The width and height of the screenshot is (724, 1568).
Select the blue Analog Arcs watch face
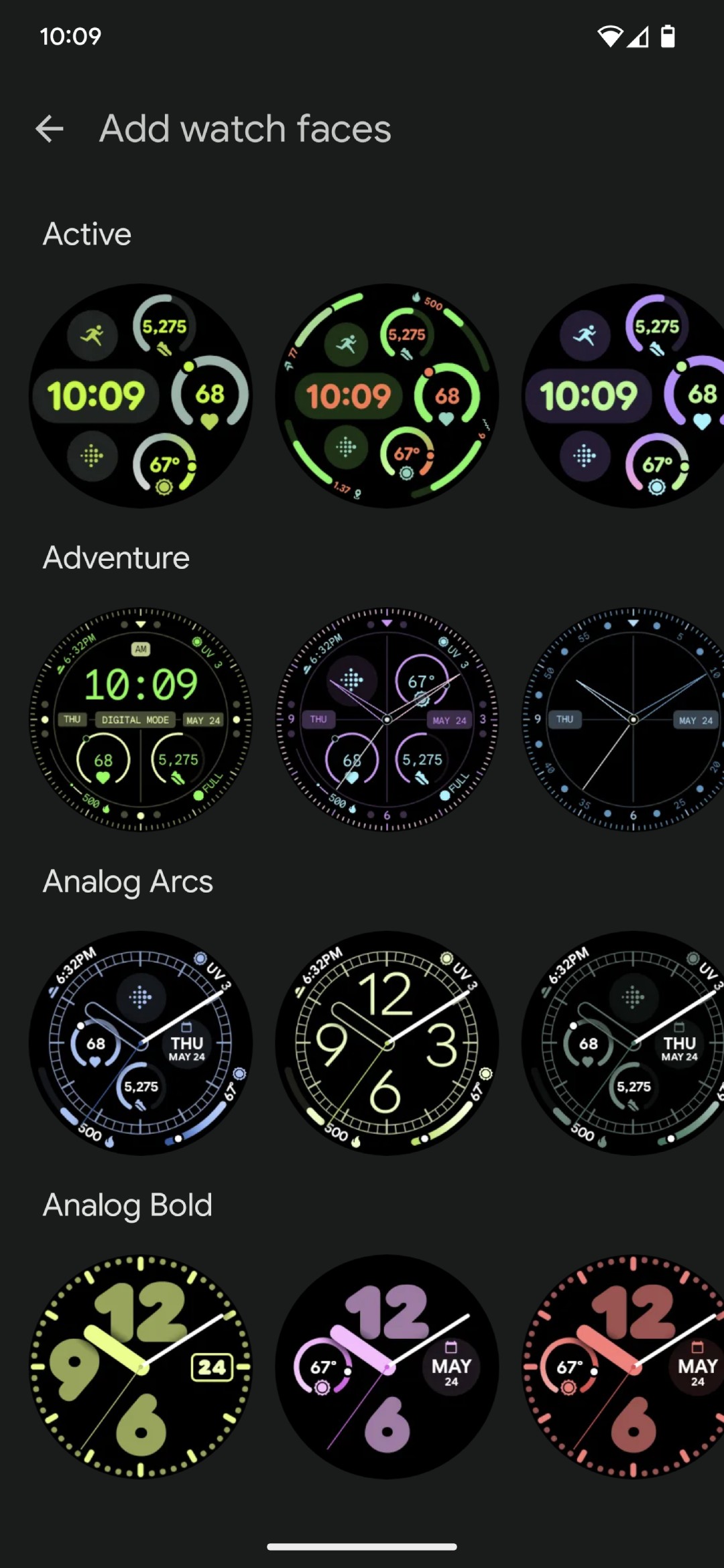(x=141, y=1043)
